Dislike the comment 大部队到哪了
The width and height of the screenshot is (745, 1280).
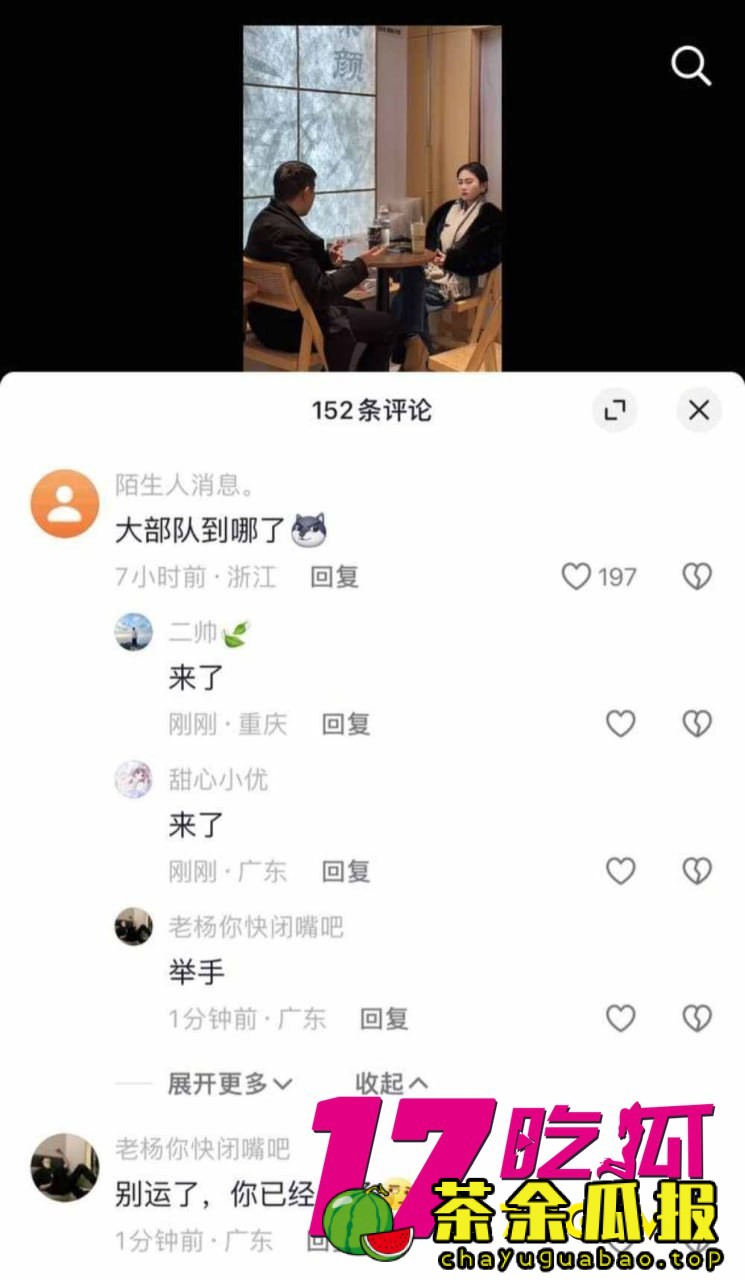696,576
